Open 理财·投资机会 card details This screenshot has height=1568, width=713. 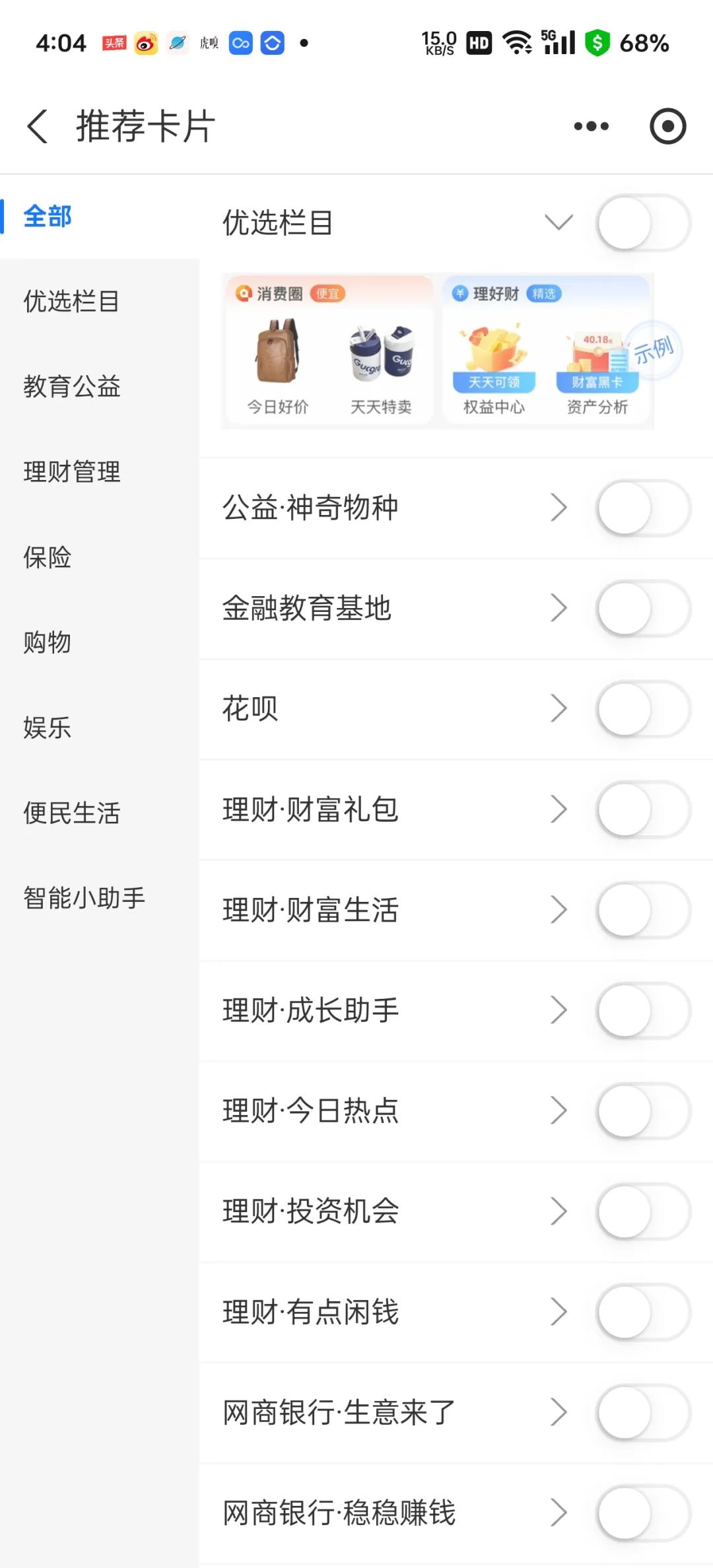point(558,1211)
